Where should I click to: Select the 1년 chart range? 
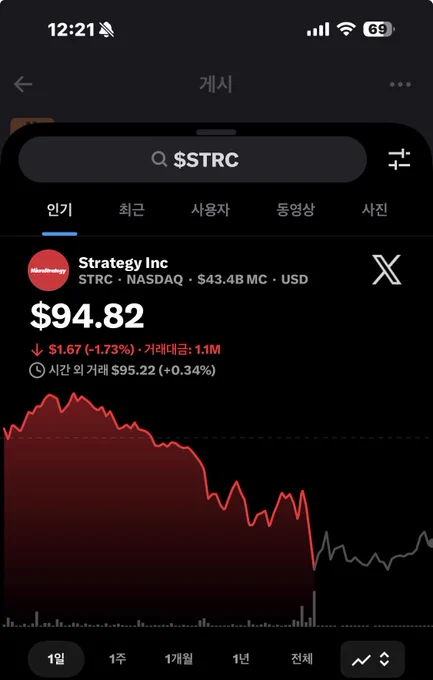point(241,659)
